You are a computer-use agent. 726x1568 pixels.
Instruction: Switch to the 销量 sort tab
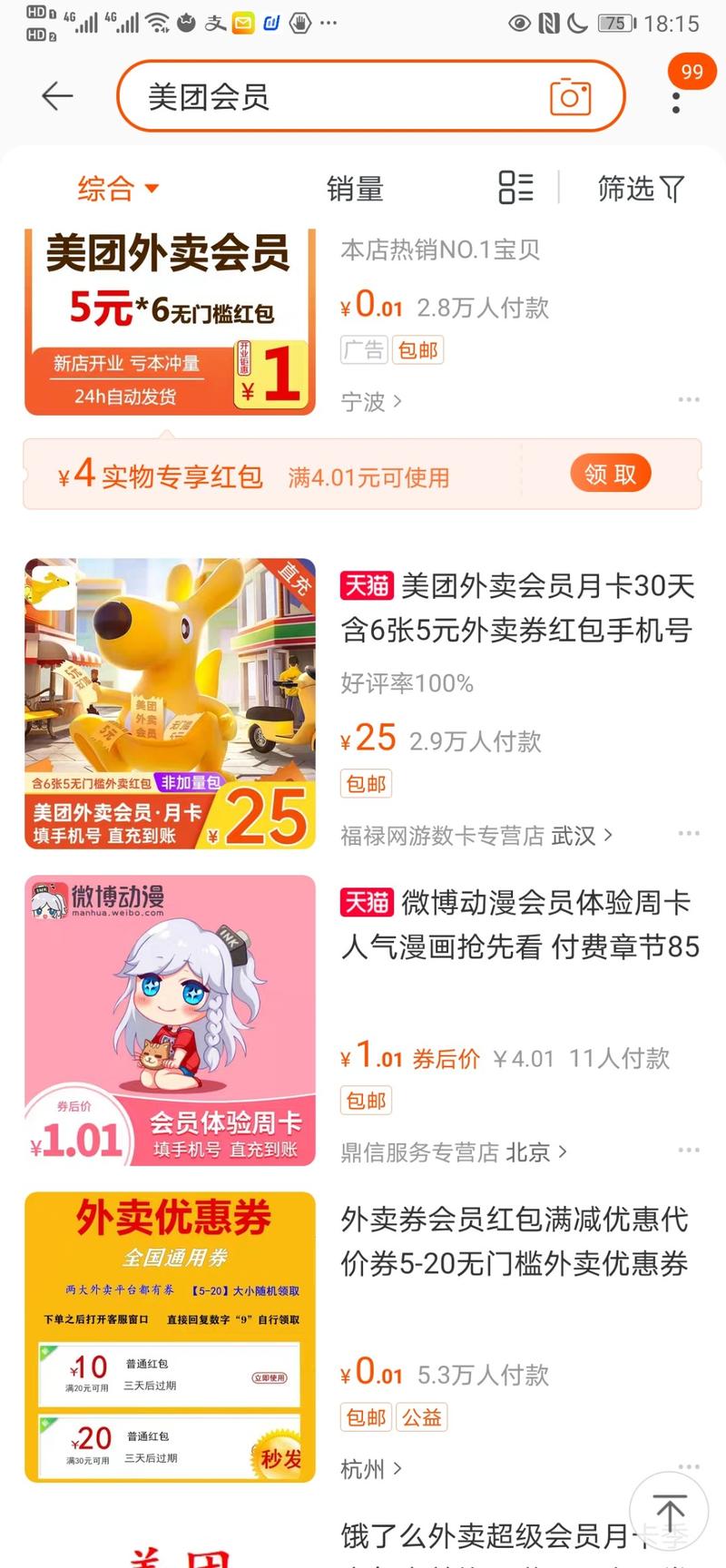[x=356, y=188]
